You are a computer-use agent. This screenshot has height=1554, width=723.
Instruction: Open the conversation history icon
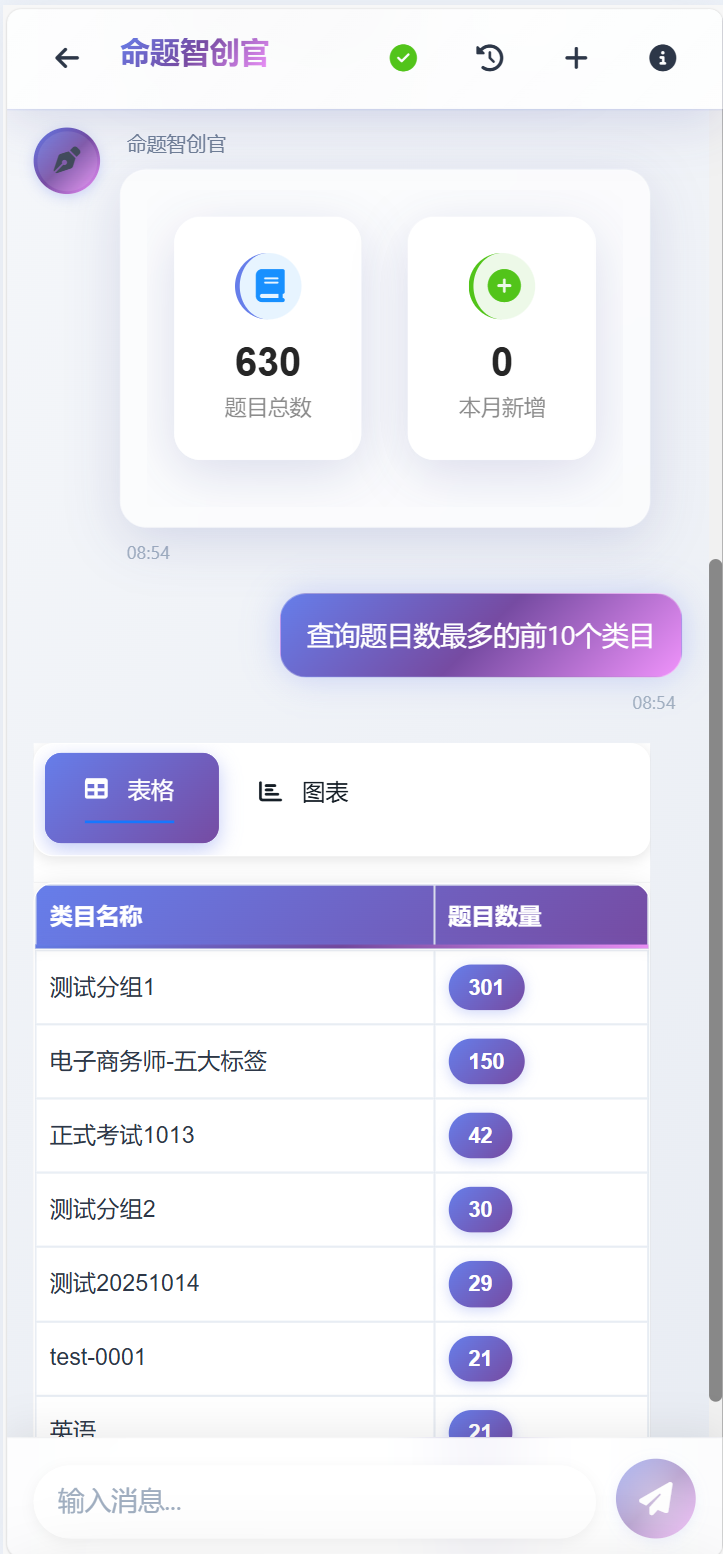[x=489, y=58]
